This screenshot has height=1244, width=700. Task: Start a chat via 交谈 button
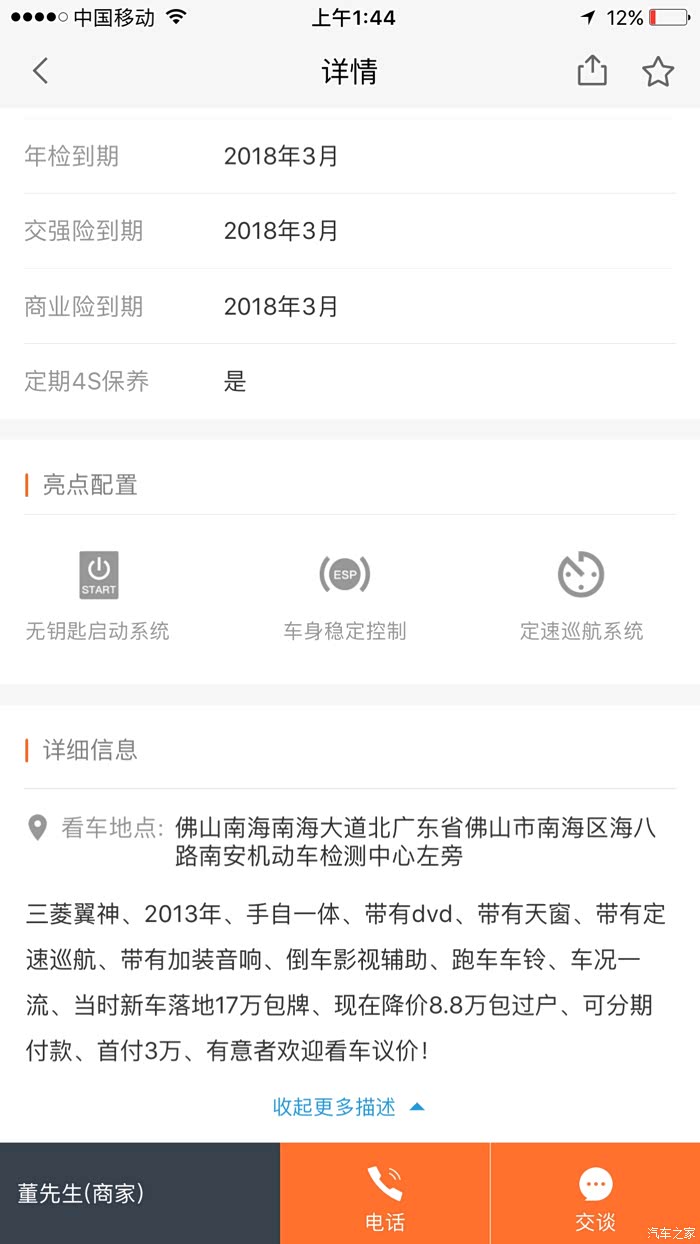[595, 1194]
